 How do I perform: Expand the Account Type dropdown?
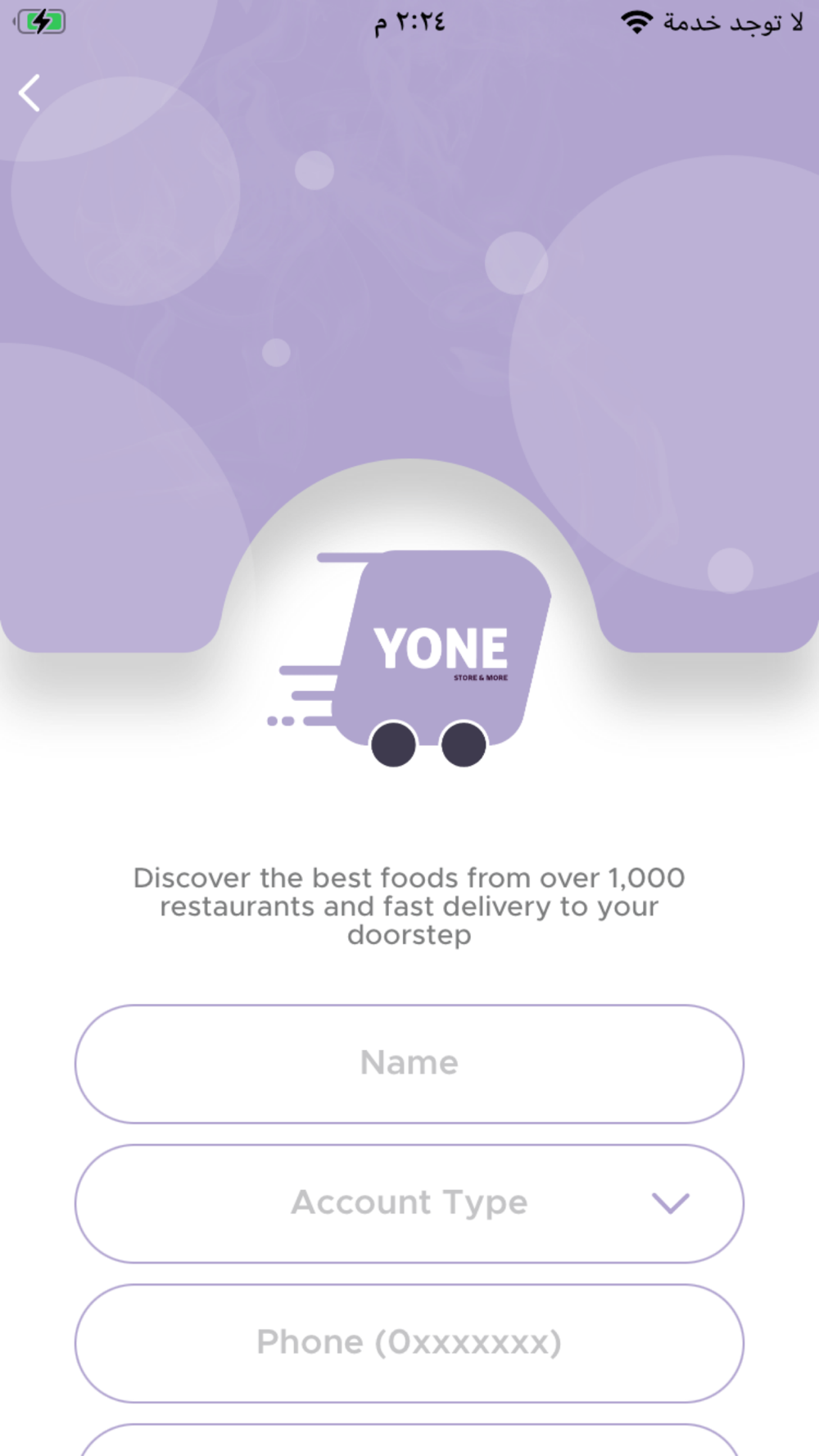click(x=409, y=1203)
